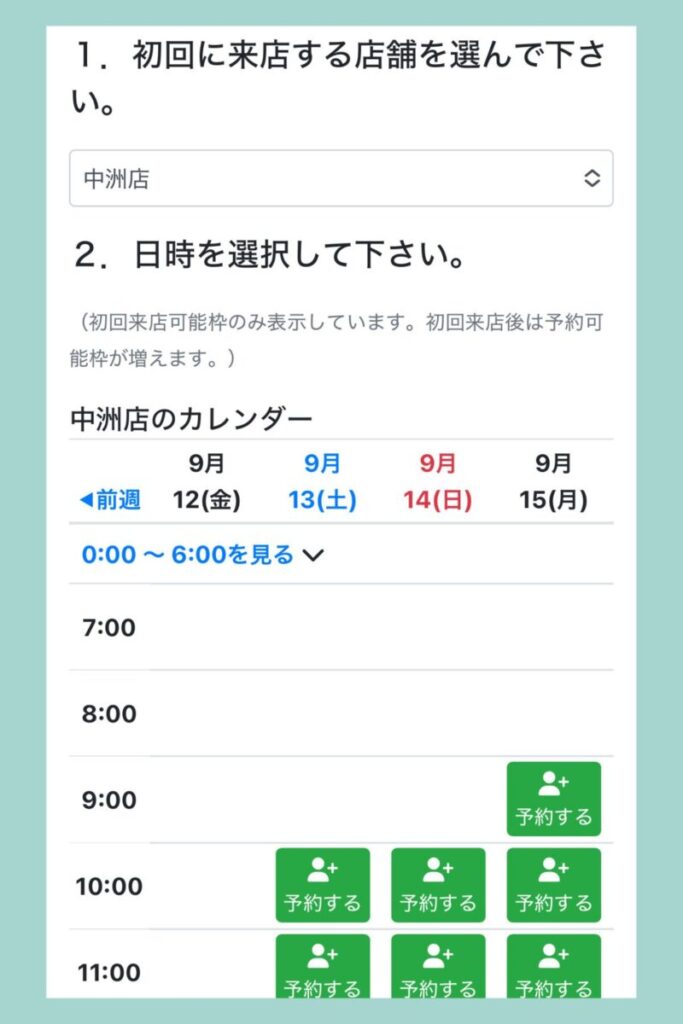
Task: Reserve 11:00 on 9月14(日)
Action: (x=438, y=967)
